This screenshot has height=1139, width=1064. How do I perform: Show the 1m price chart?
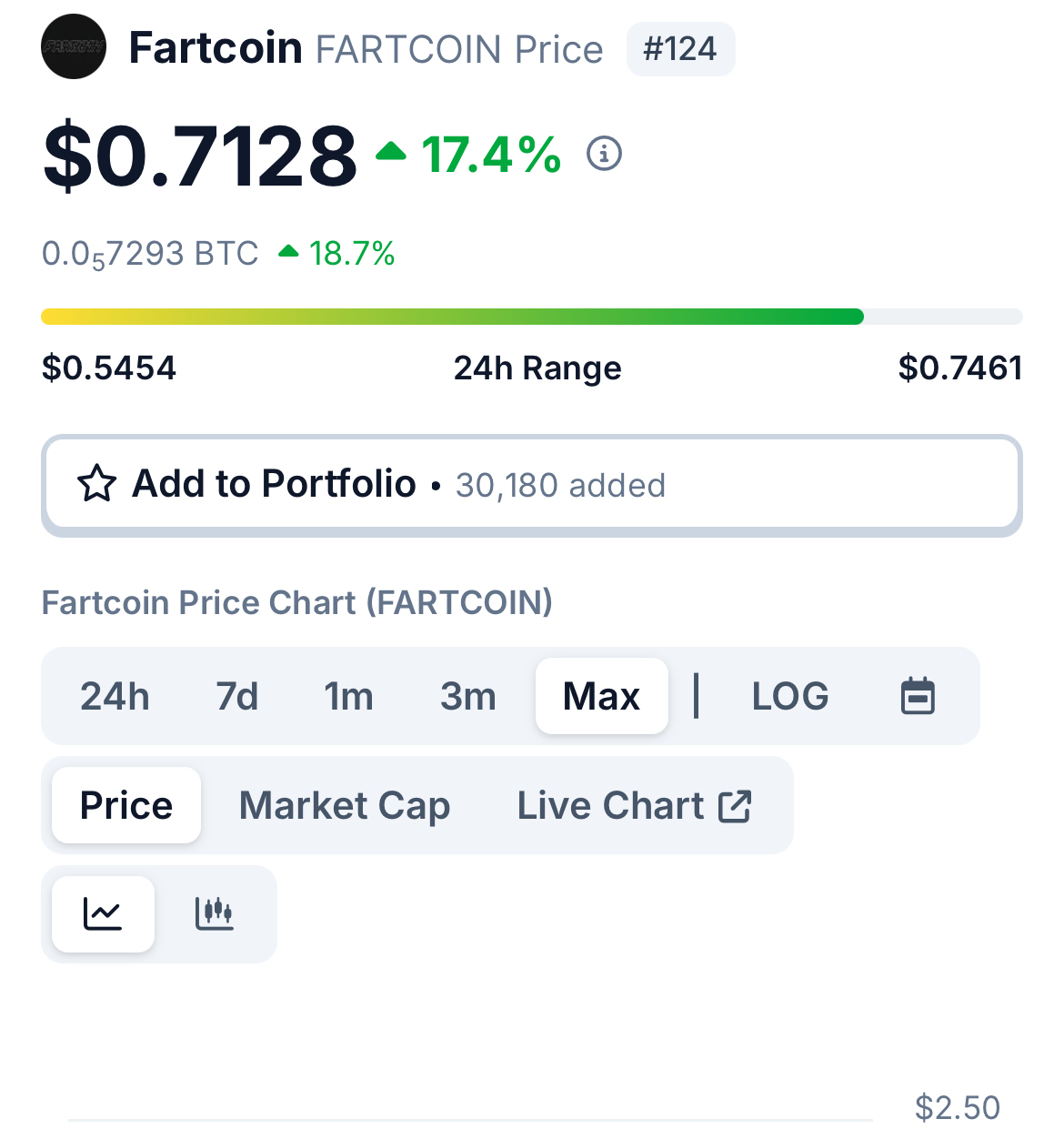click(x=349, y=697)
